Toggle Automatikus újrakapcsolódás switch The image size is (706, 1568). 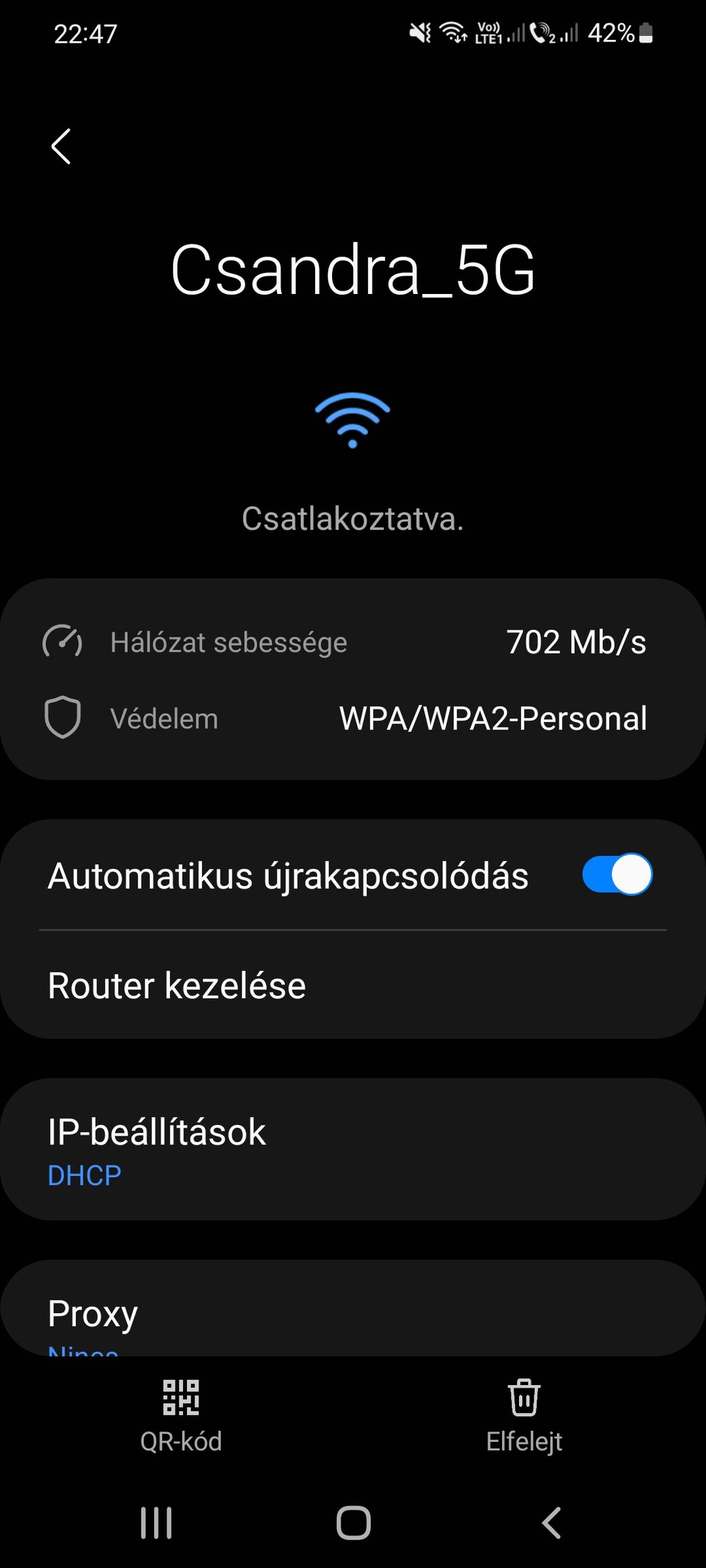click(x=617, y=874)
